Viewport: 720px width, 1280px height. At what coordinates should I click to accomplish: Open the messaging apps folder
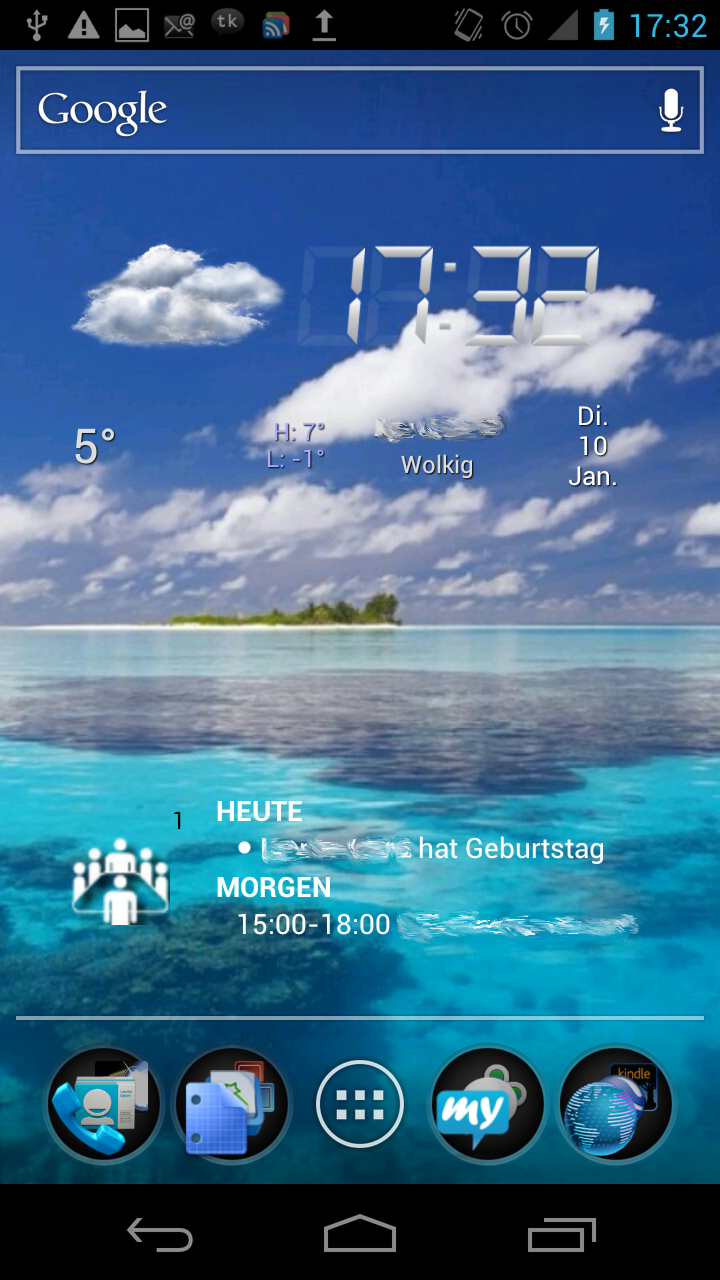pos(487,1105)
